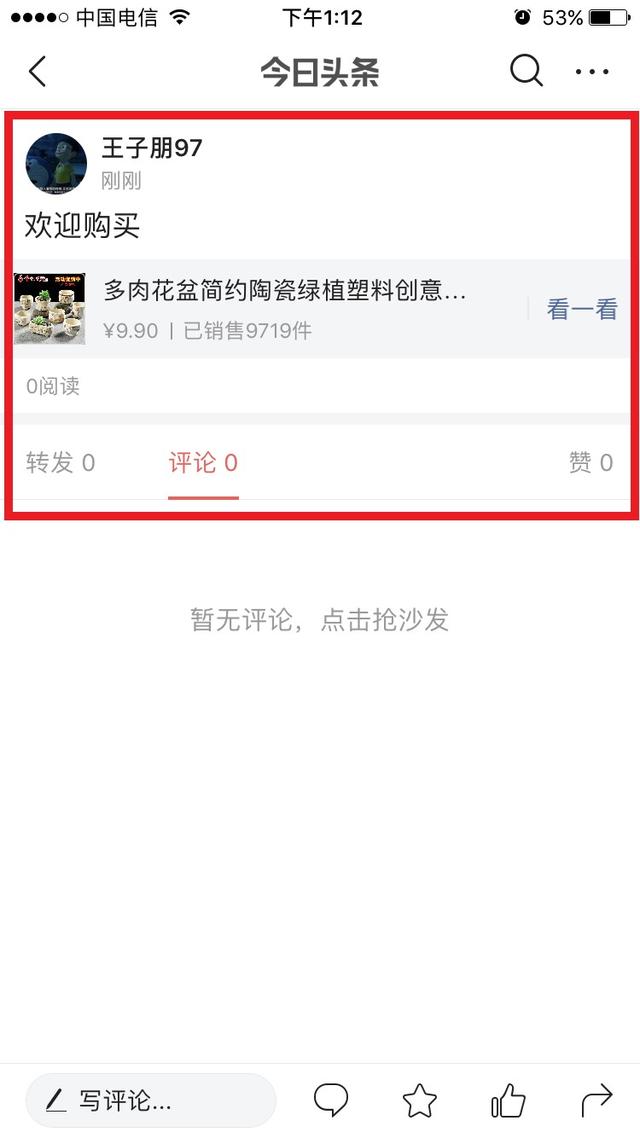
Task: Switch to the 转发 tab
Action: tap(60, 462)
